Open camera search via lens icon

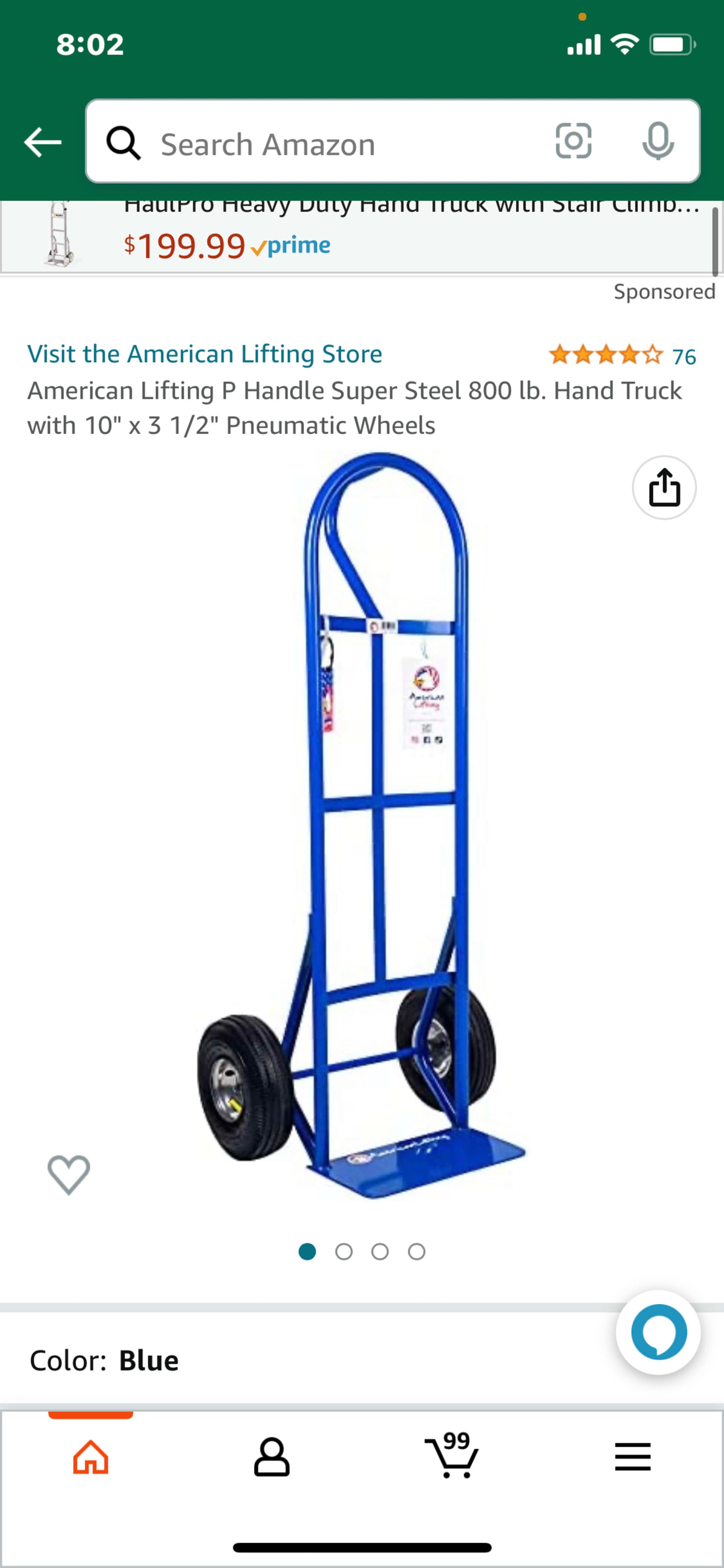coord(573,141)
